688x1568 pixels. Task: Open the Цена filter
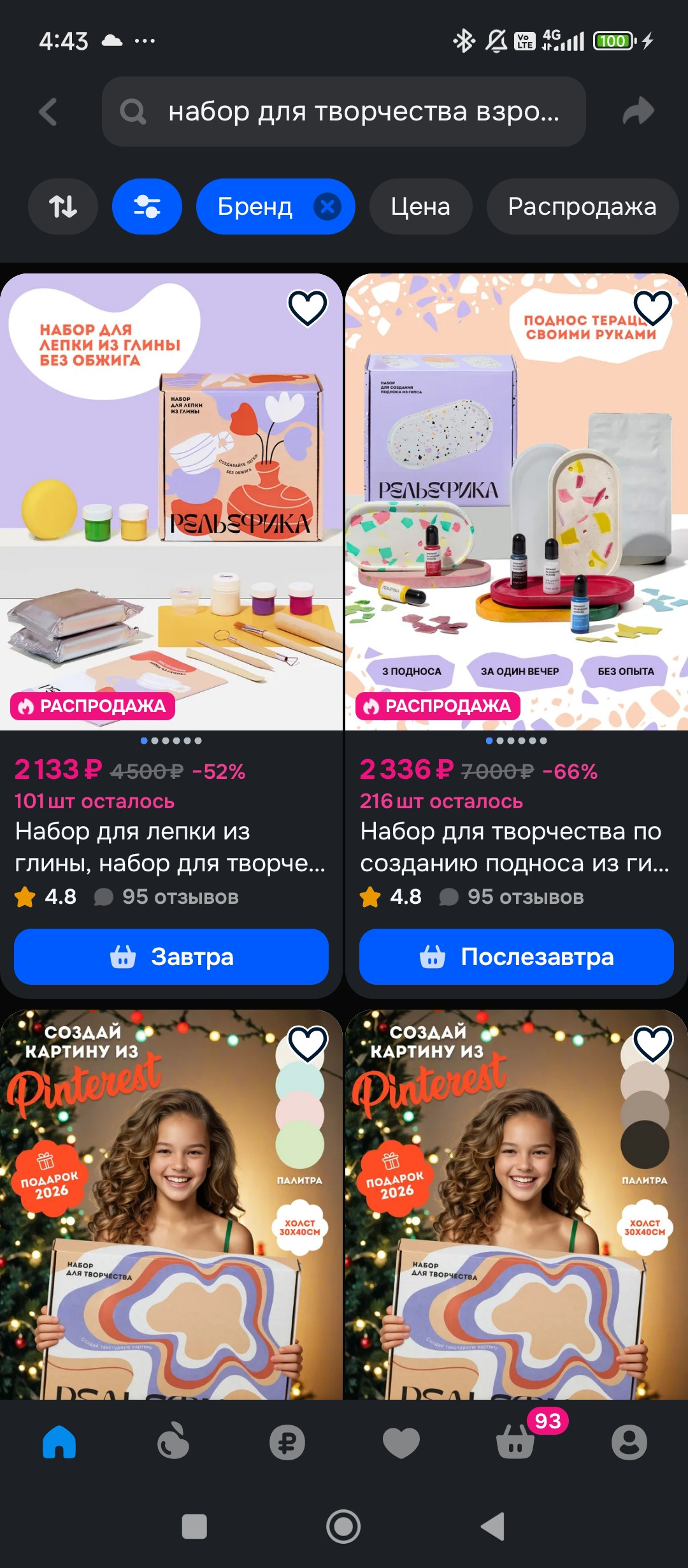420,207
